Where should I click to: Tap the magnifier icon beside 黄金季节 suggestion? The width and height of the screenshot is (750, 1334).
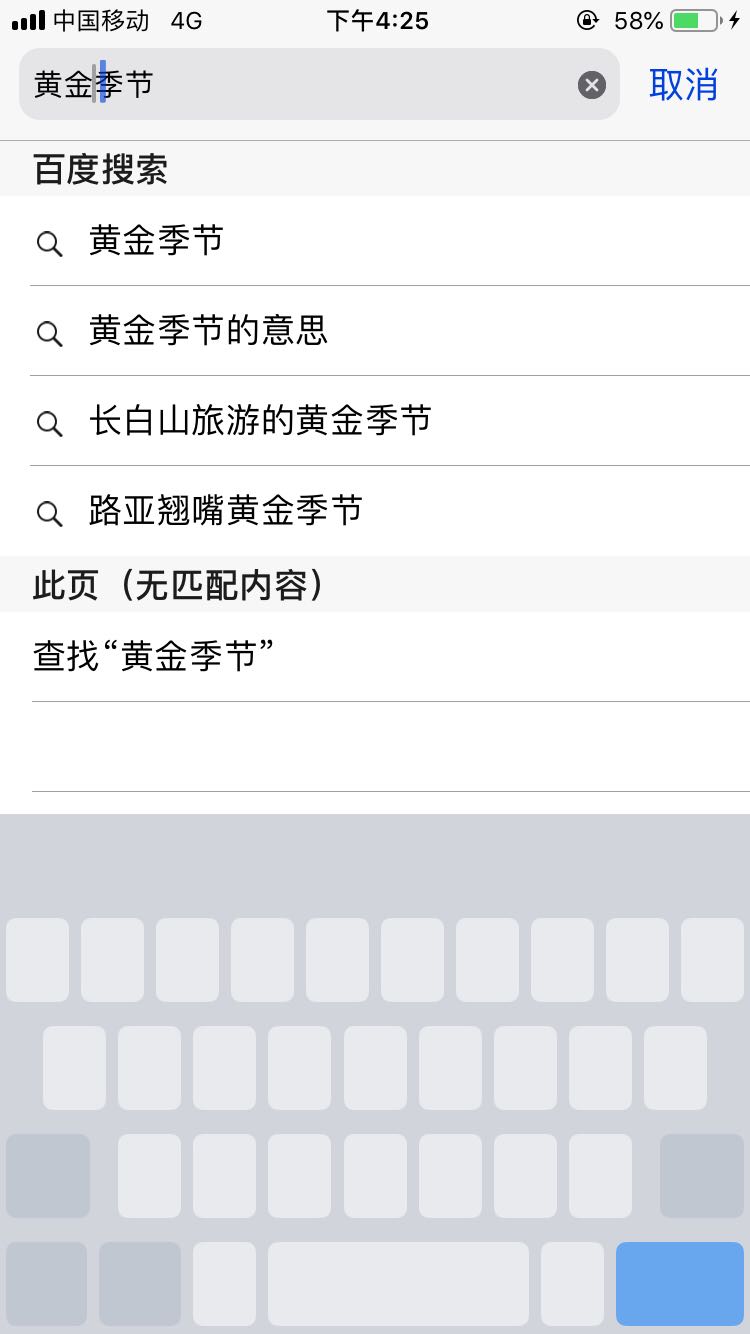click(49, 243)
